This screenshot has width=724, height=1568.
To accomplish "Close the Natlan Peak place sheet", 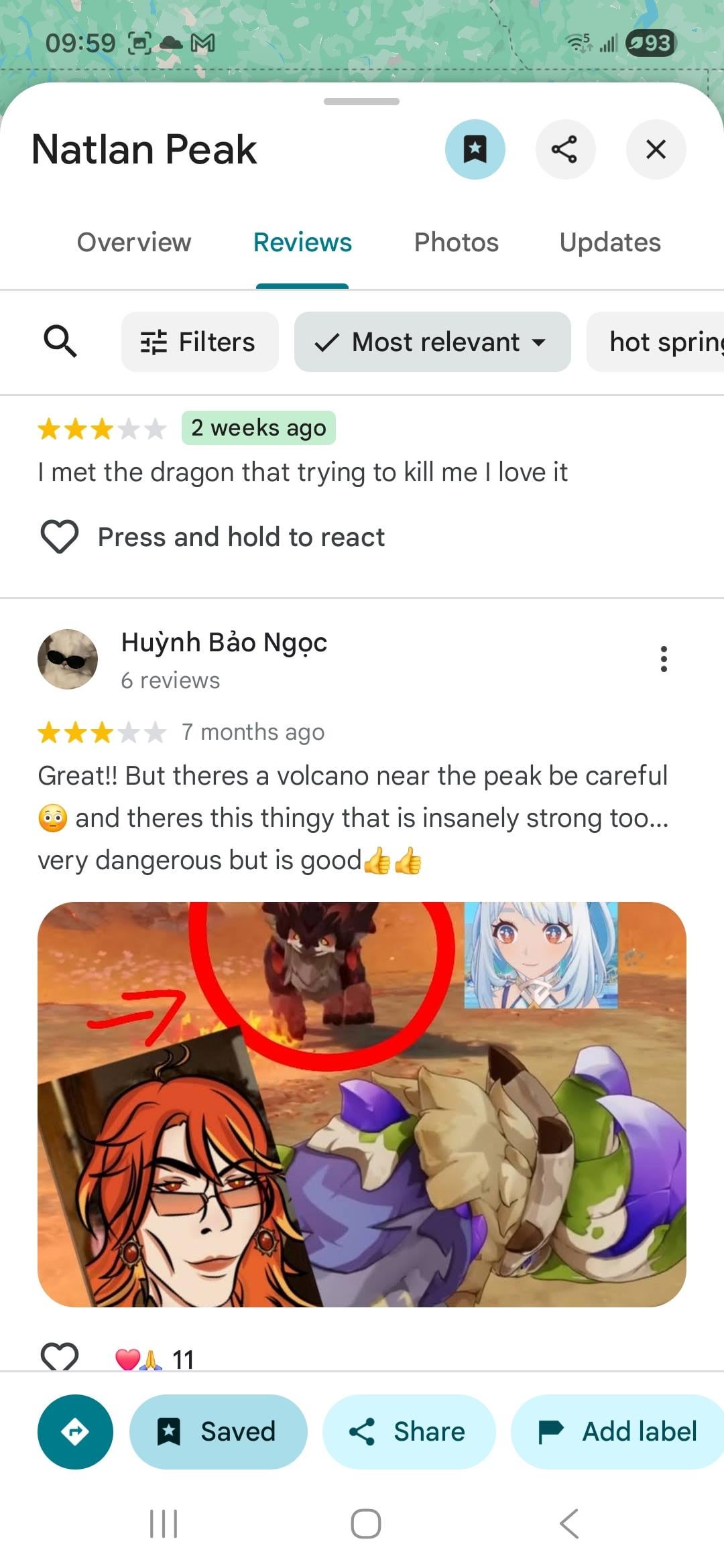I will (655, 149).
